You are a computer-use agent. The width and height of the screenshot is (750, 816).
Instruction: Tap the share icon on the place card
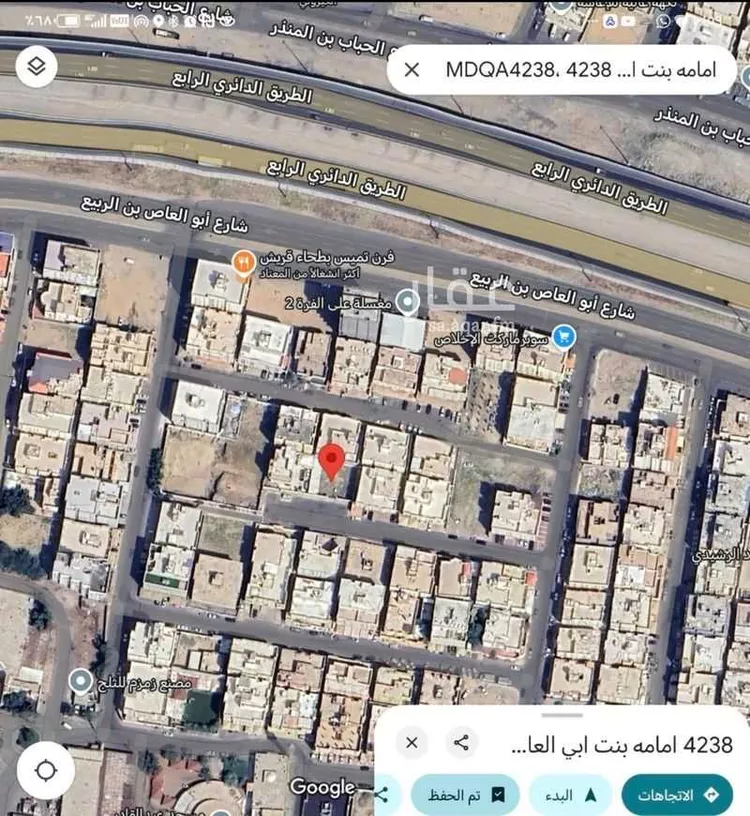click(x=460, y=743)
